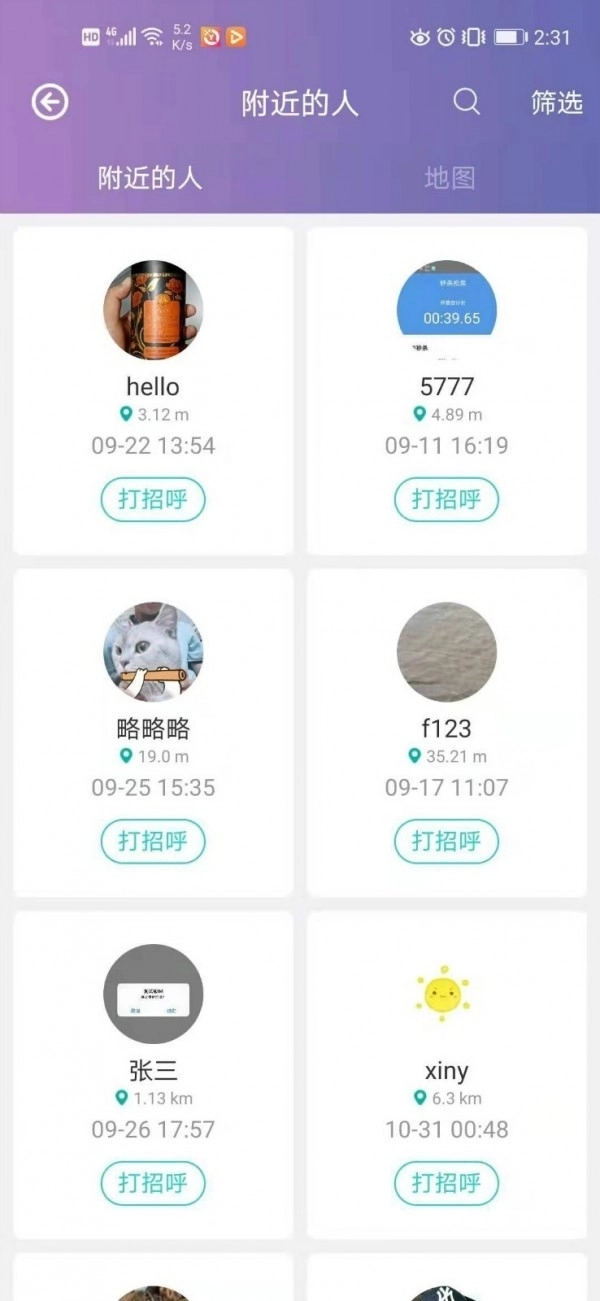Image resolution: width=600 pixels, height=1301 pixels.
Task: Say hi to hello with 打招呼
Action: click(153, 499)
